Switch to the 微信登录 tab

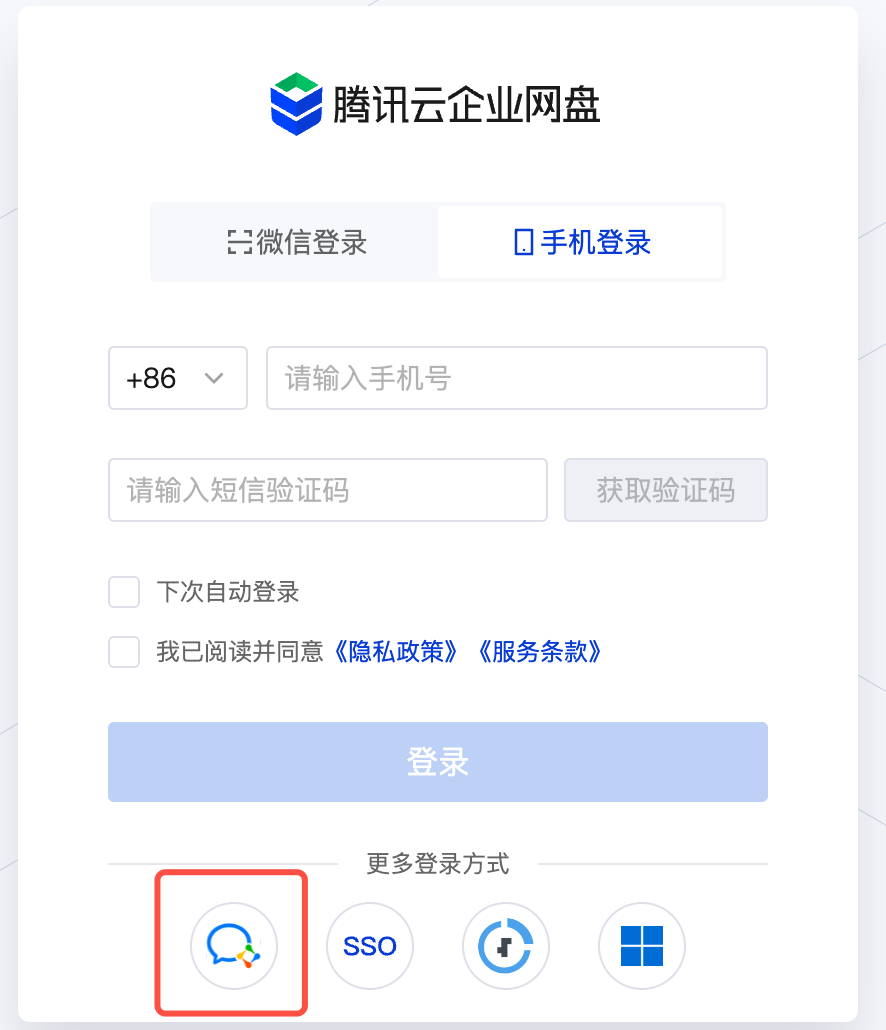coord(296,242)
